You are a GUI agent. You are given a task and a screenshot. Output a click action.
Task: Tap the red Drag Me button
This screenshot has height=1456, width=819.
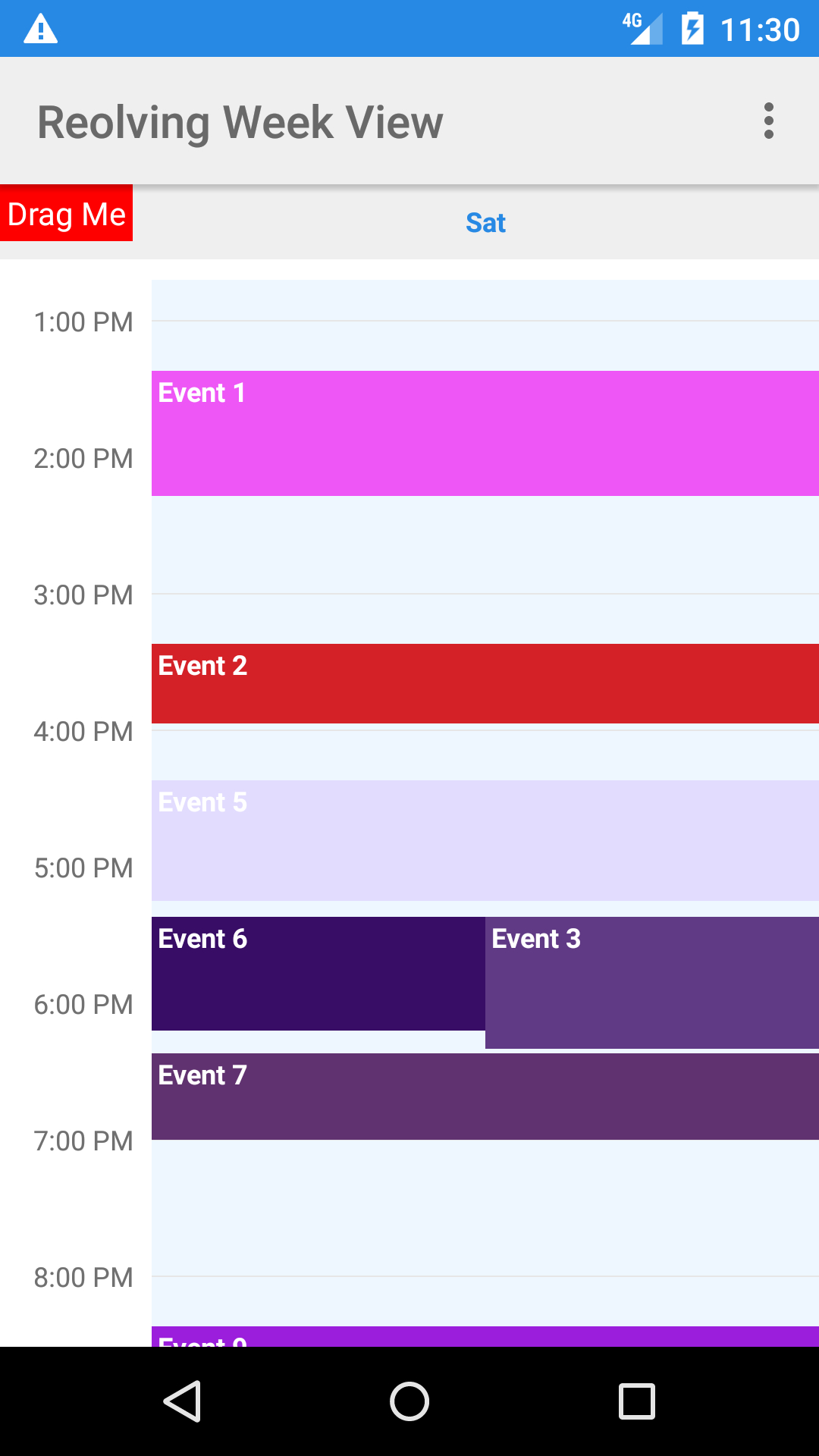pos(67,213)
